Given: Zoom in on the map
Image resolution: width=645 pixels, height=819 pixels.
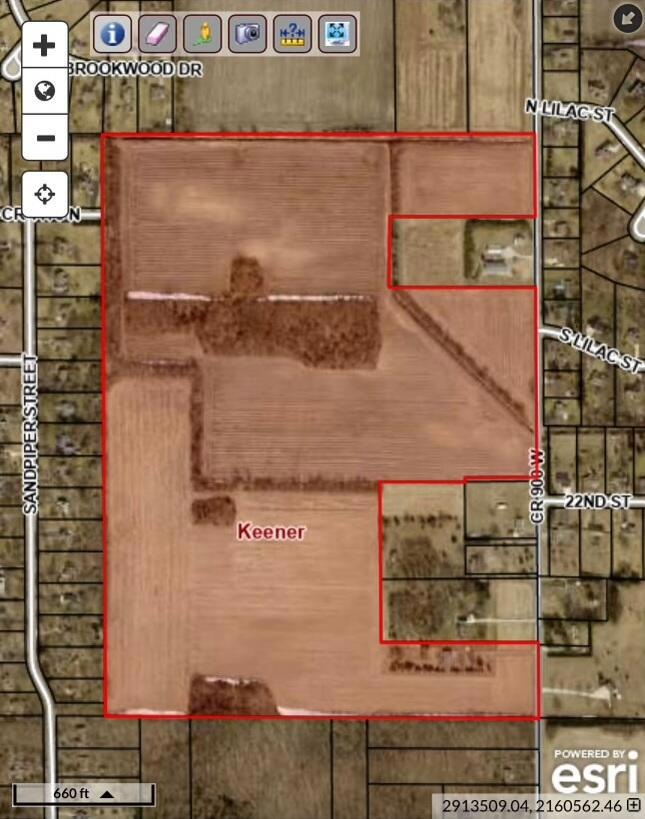Looking at the screenshot, I should 45,46.
